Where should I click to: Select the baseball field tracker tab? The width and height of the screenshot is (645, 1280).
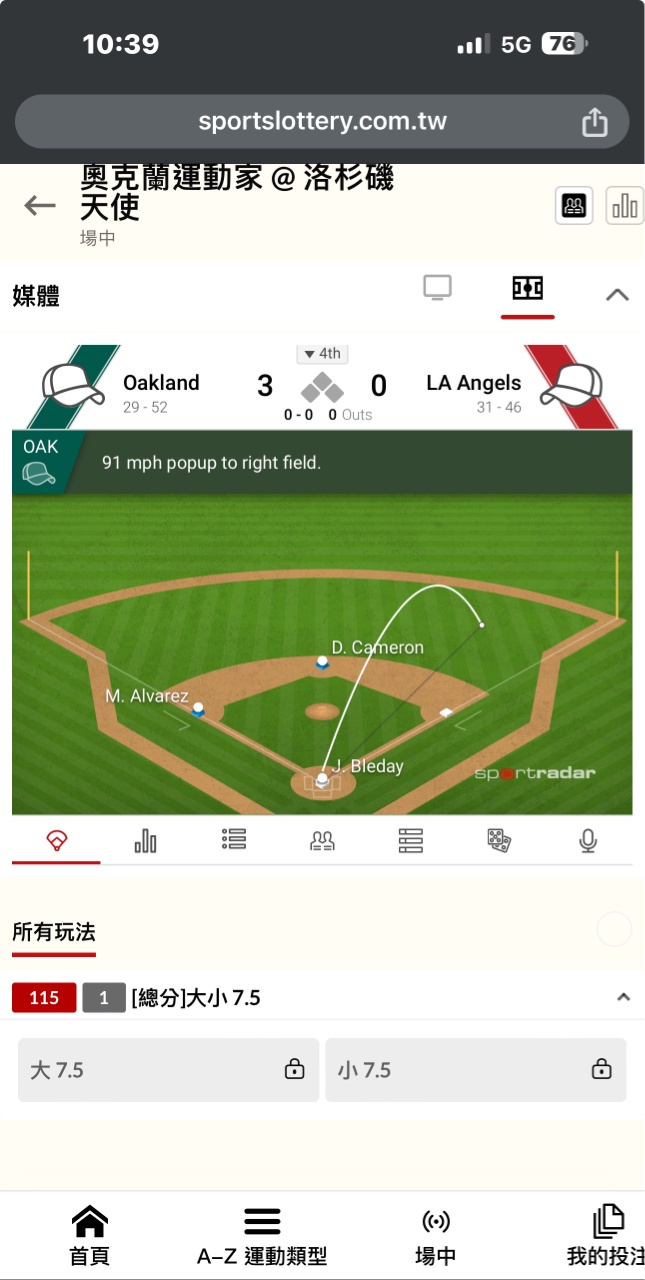57,841
